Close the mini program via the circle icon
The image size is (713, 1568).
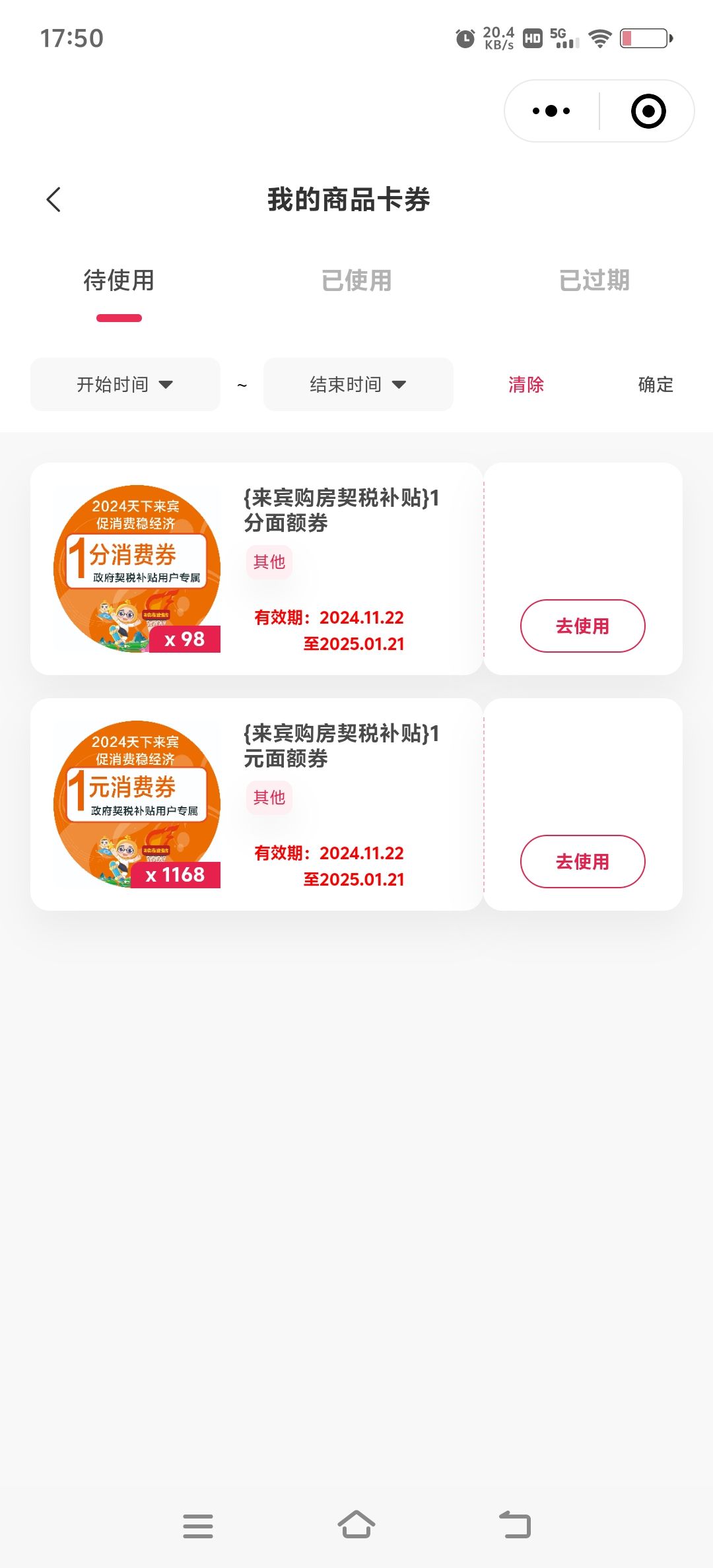point(648,111)
